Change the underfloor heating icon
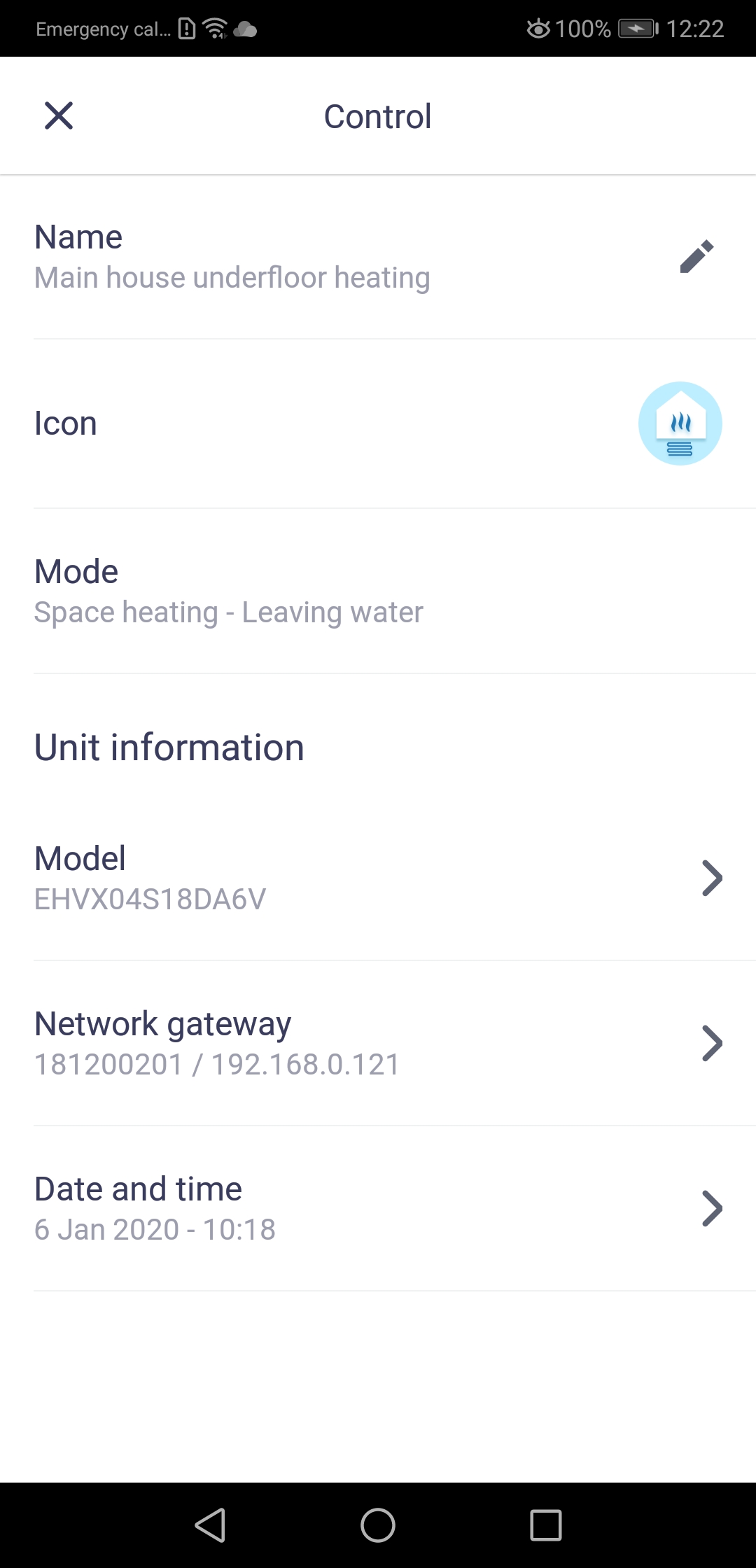Image resolution: width=756 pixels, height=1568 pixels. [x=680, y=423]
